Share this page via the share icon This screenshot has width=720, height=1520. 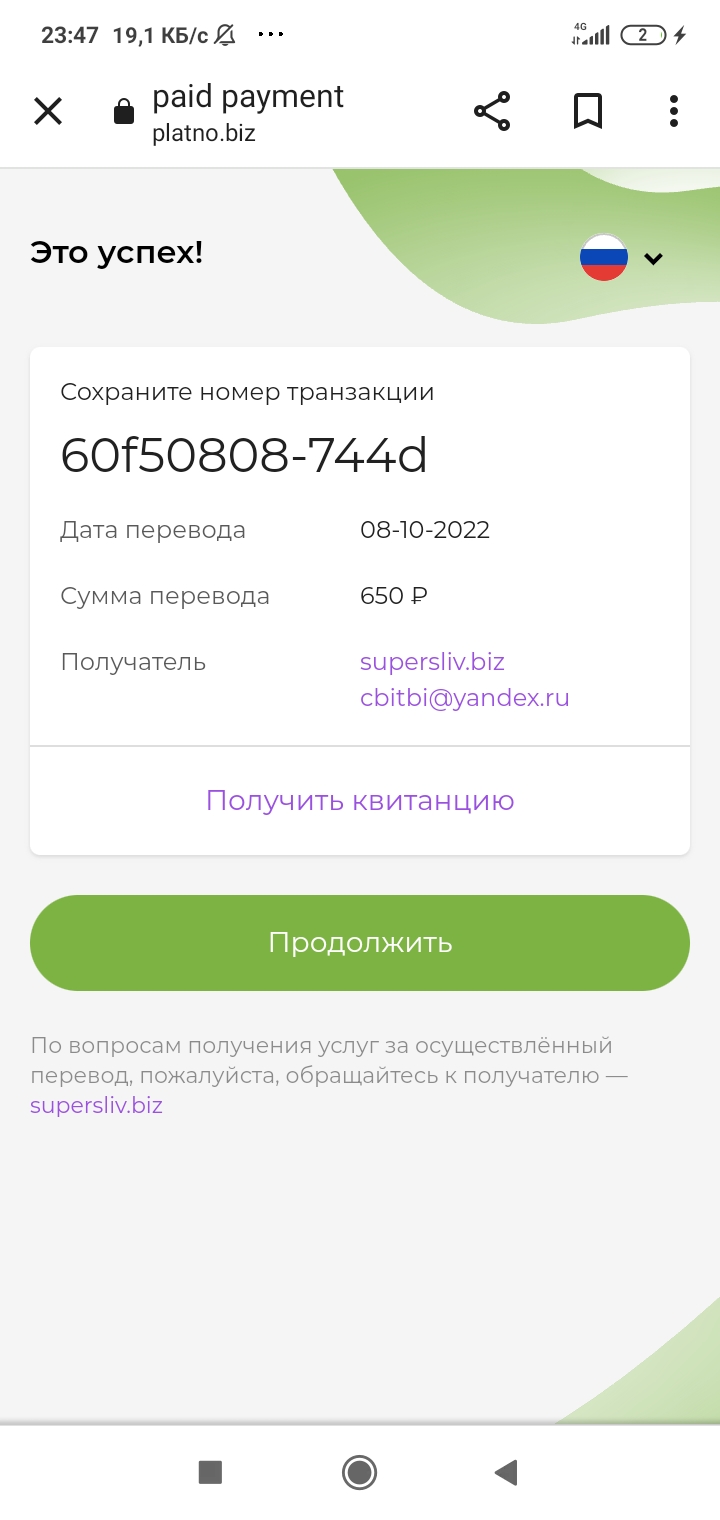point(492,111)
